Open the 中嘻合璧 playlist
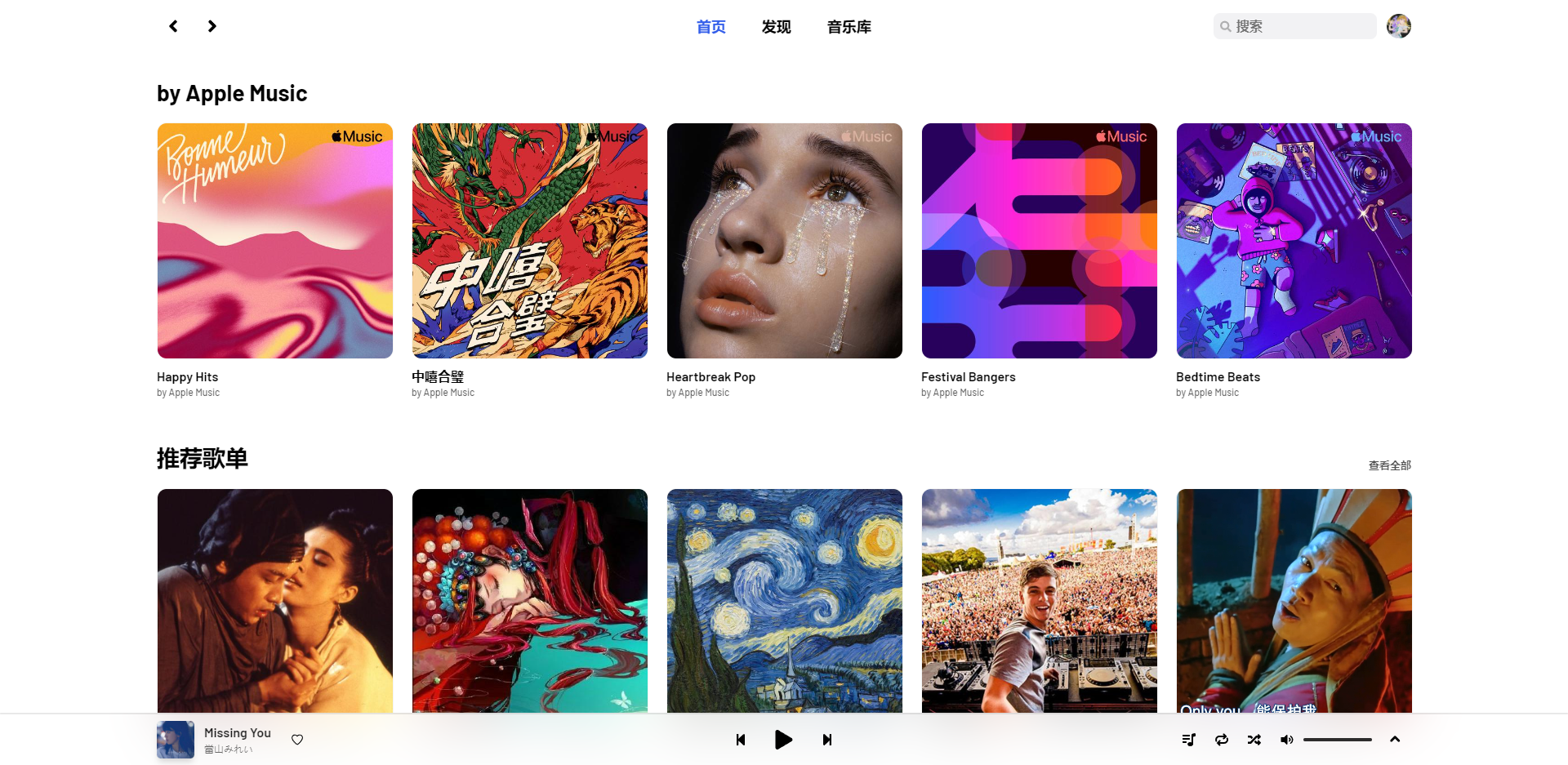This screenshot has width=1568, height=765. coord(529,241)
